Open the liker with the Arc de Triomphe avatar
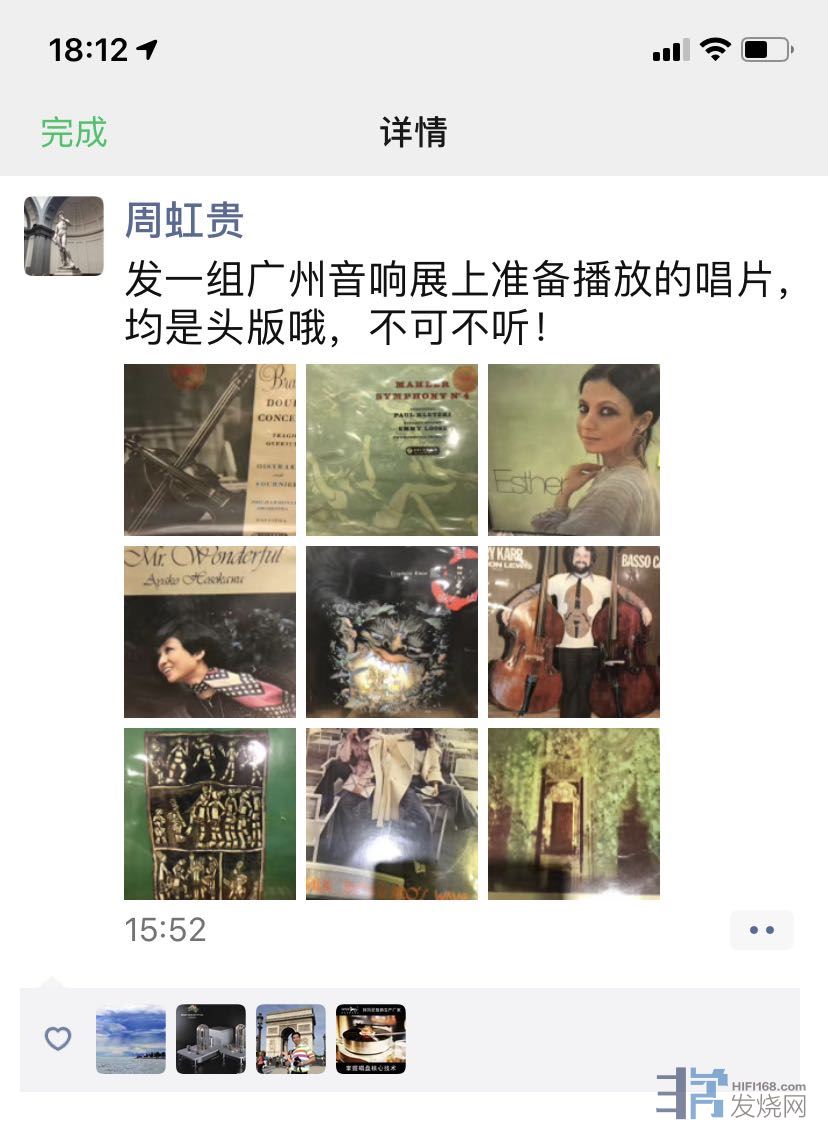828x1138 pixels. click(291, 1039)
